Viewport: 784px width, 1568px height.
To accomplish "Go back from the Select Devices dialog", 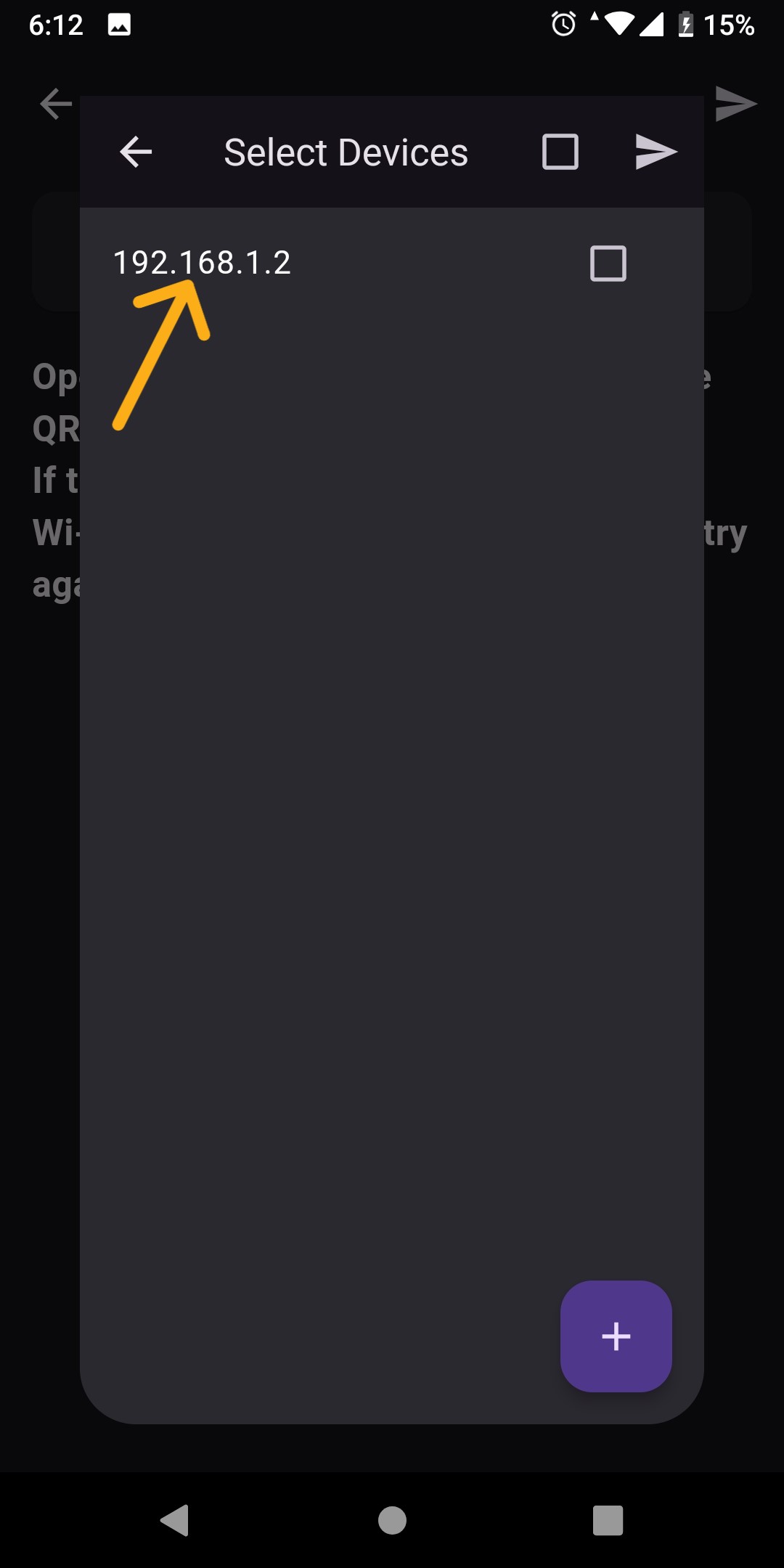I will click(136, 152).
